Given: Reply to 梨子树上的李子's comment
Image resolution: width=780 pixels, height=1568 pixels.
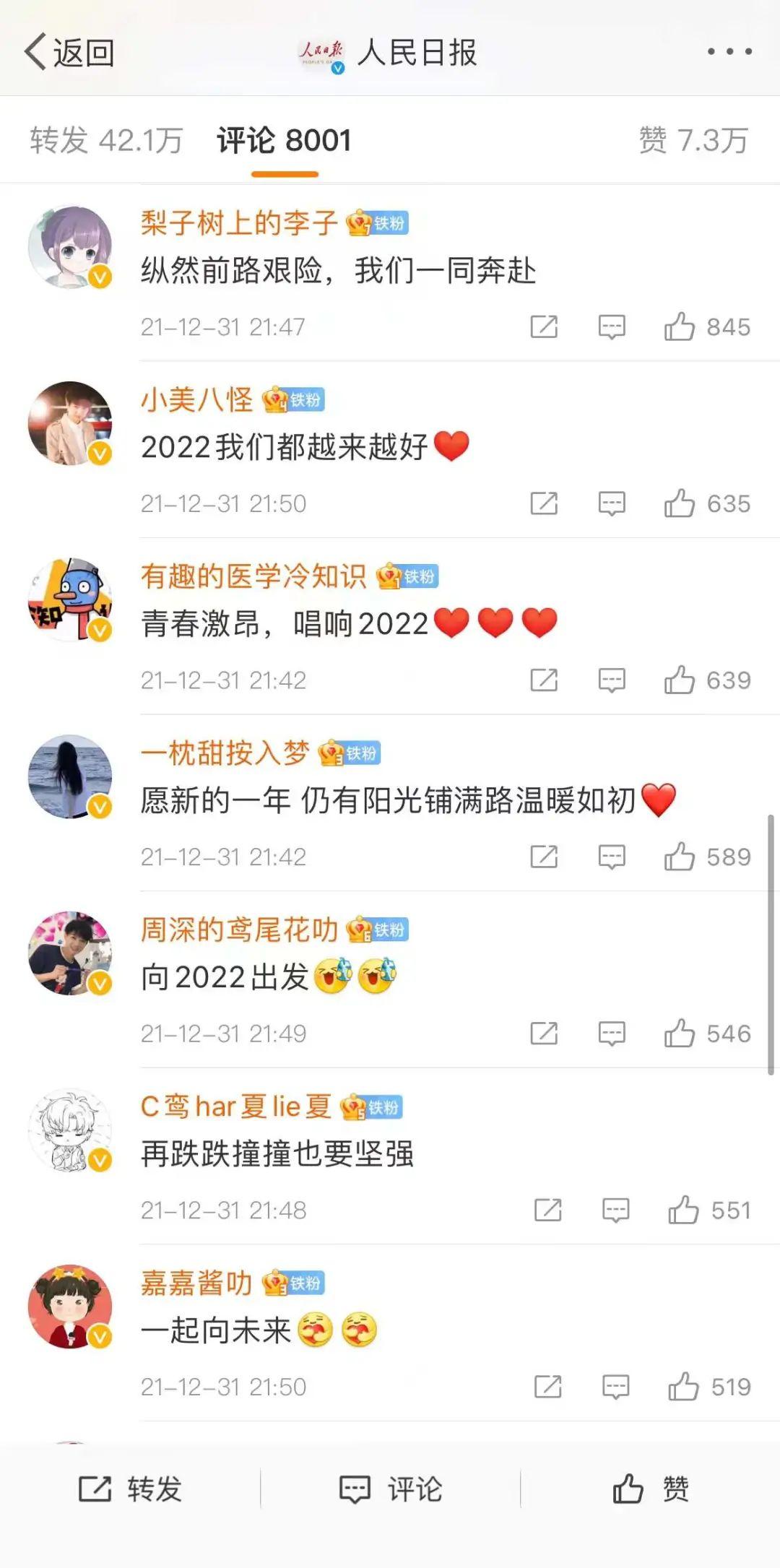Looking at the screenshot, I should click(x=612, y=327).
